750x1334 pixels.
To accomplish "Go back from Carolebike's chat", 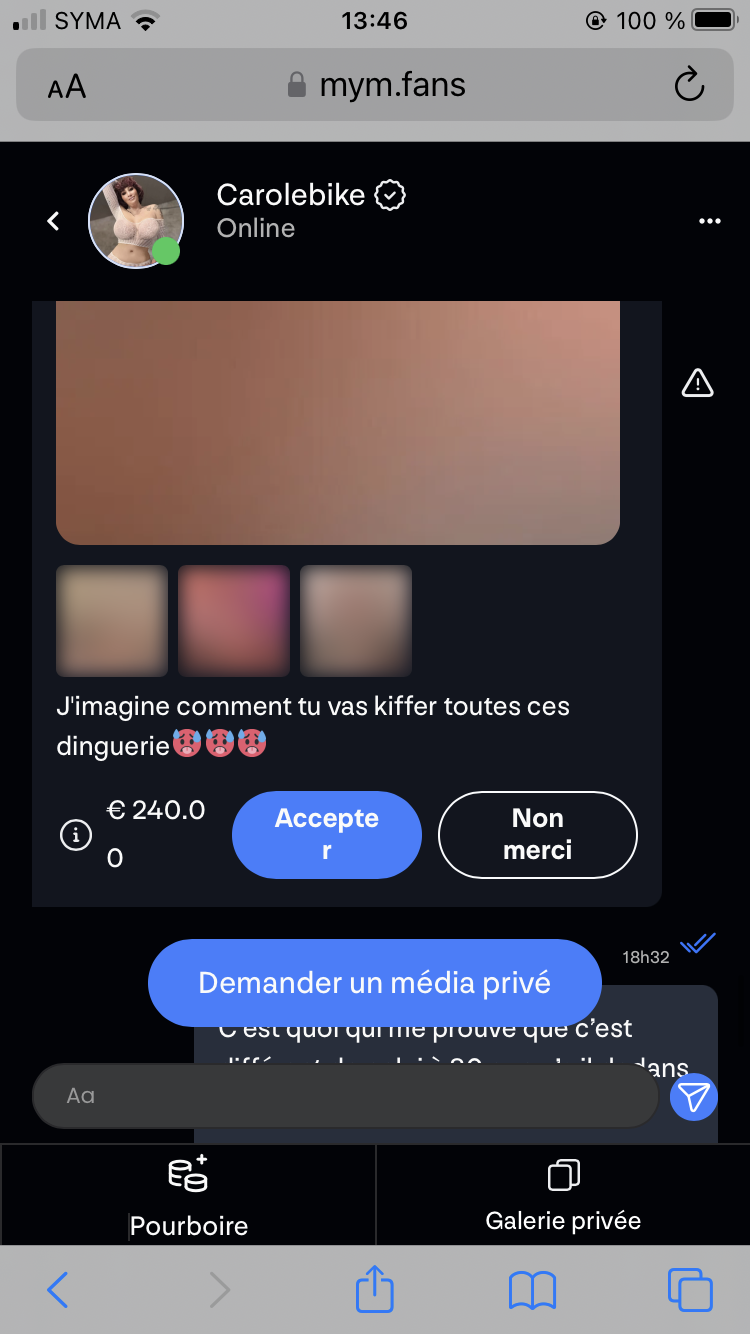I will tap(54, 221).
